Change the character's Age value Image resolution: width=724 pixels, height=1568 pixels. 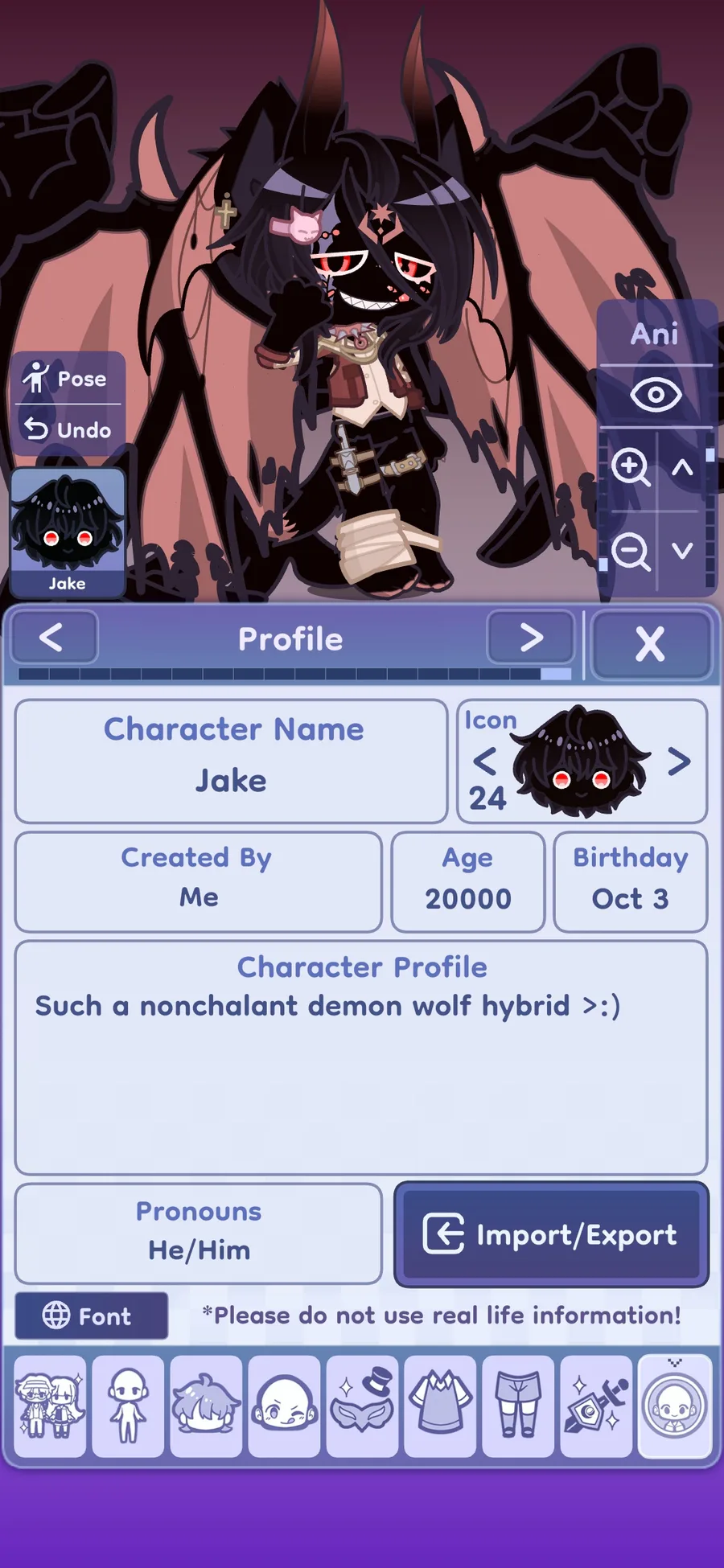[x=467, y=882]
